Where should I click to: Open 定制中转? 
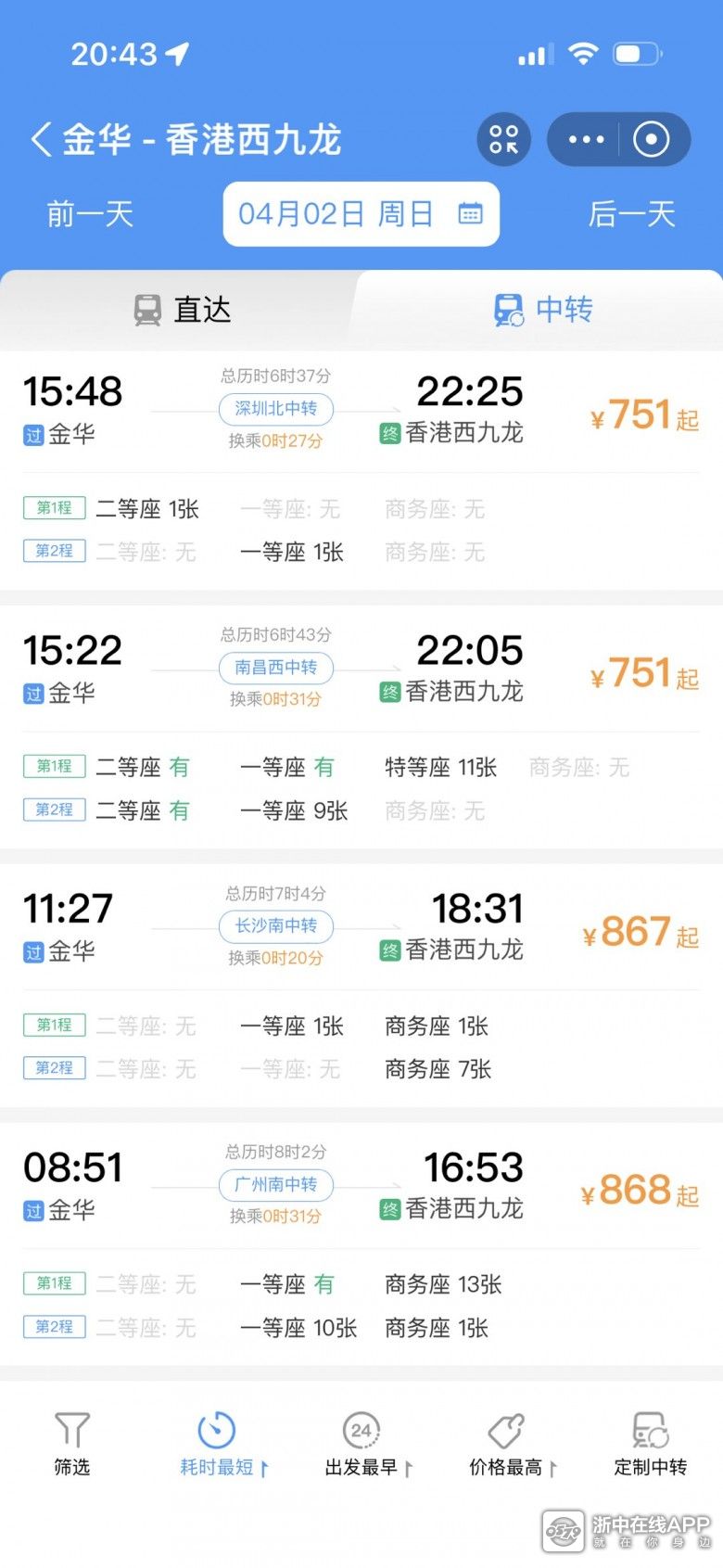click(x=651, y=1444)
